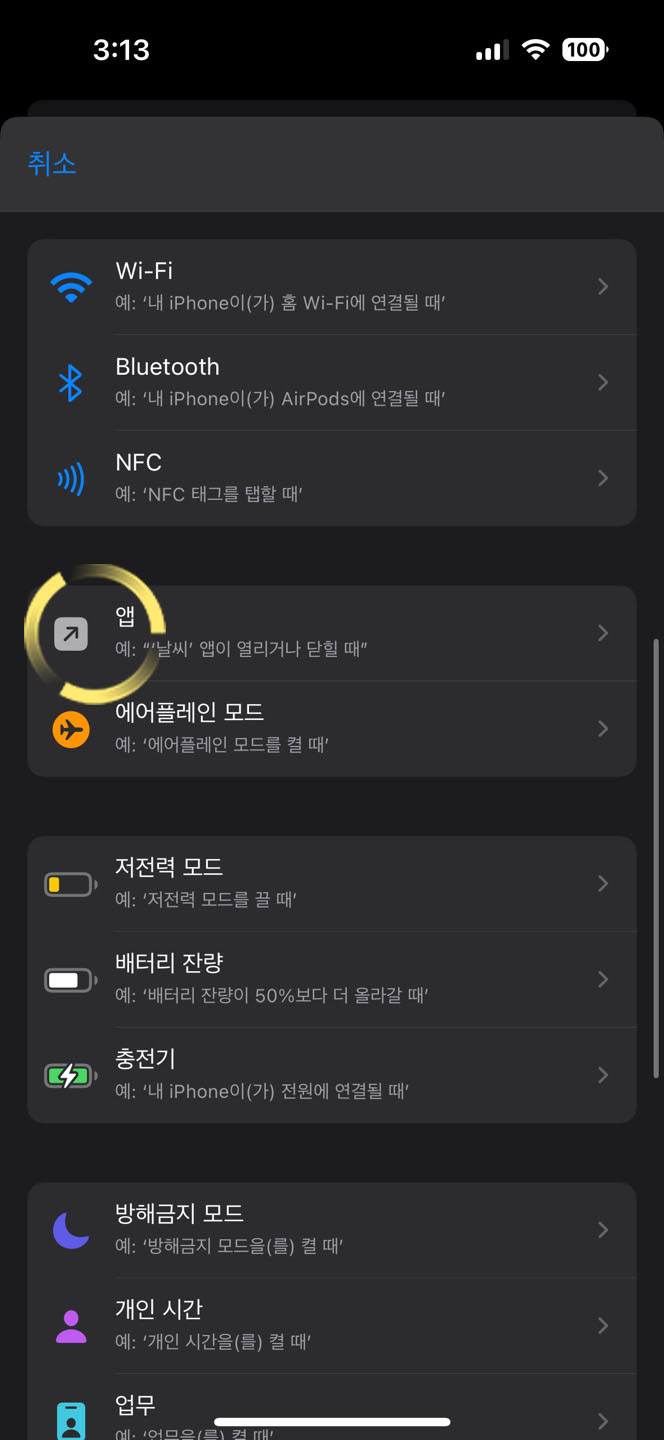Open the Wi-Fi trigger row

coord(331,286)
